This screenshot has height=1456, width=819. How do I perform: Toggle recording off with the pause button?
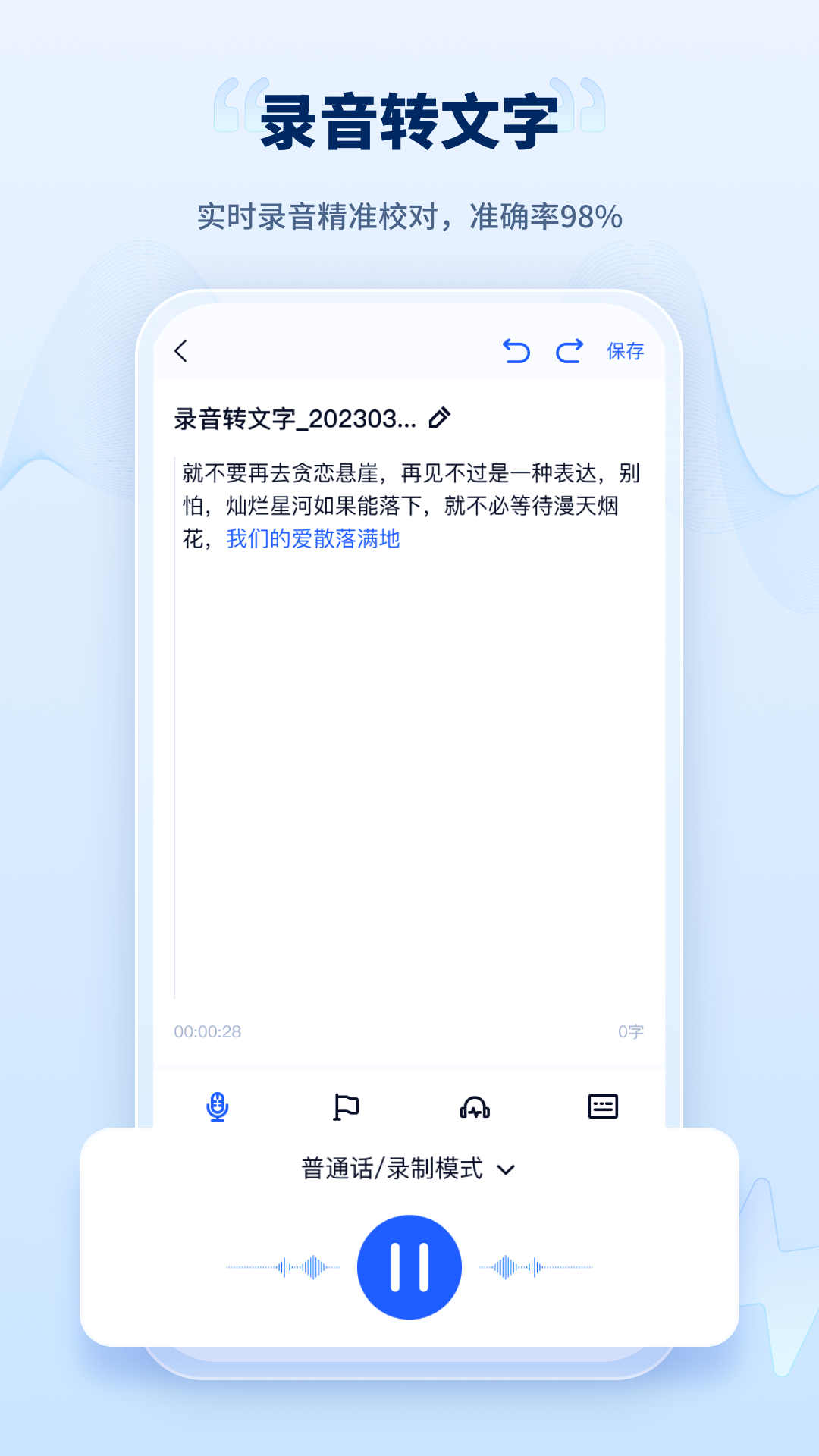409,1265
